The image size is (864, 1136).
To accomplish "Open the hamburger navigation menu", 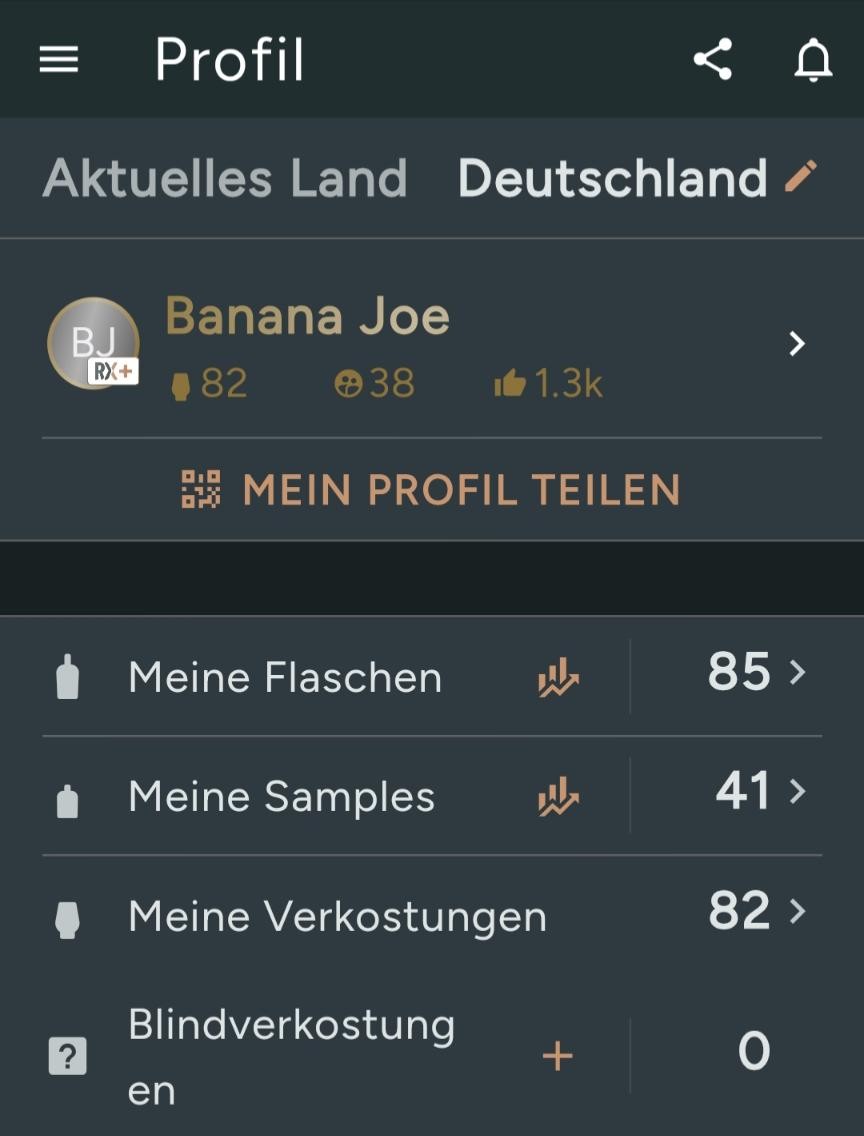I will coord(59,60).
